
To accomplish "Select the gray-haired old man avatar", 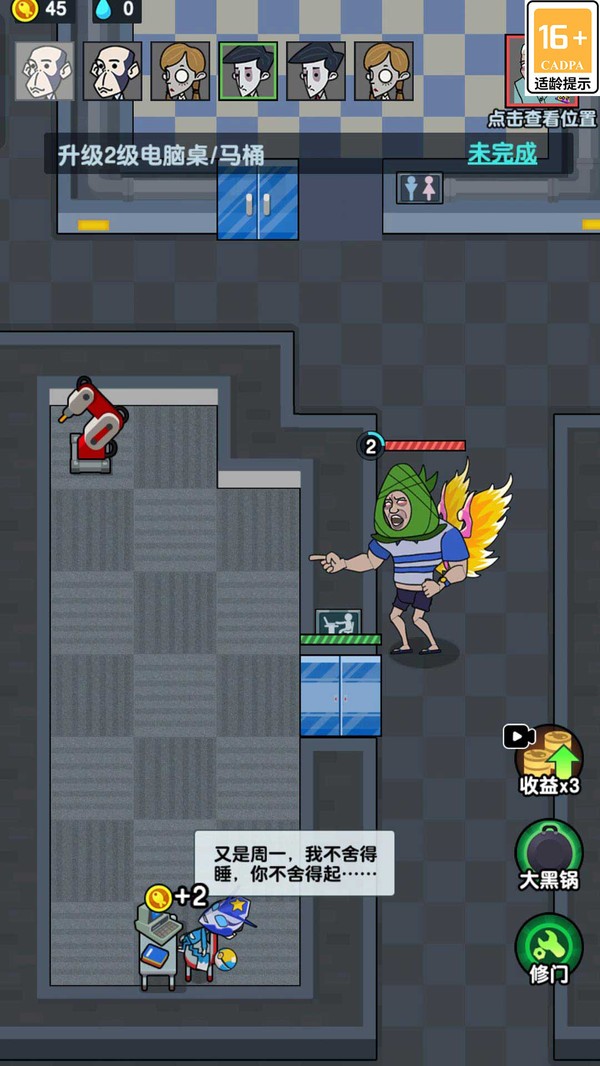I will tap(44, 70).
